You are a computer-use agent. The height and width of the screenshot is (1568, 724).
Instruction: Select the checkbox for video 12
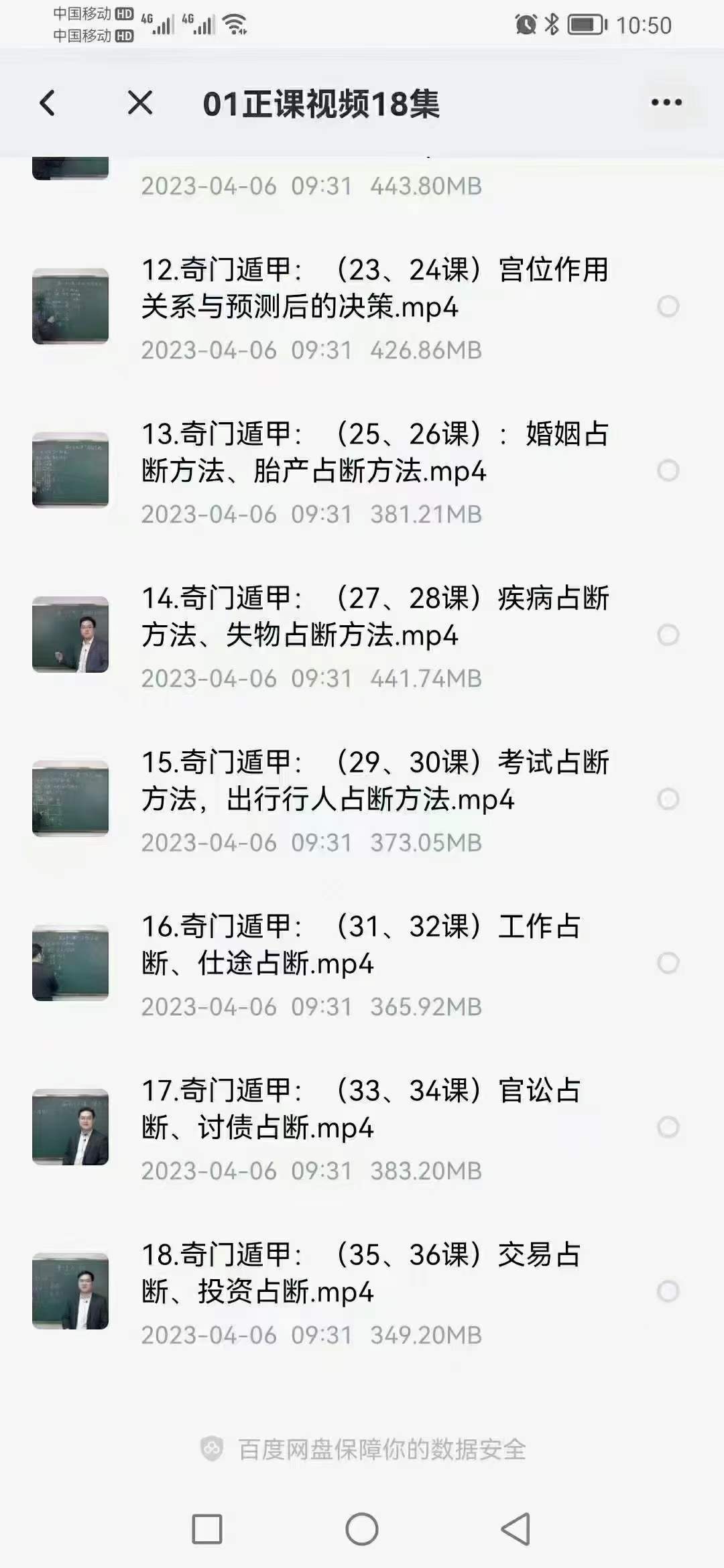point(668,306)
